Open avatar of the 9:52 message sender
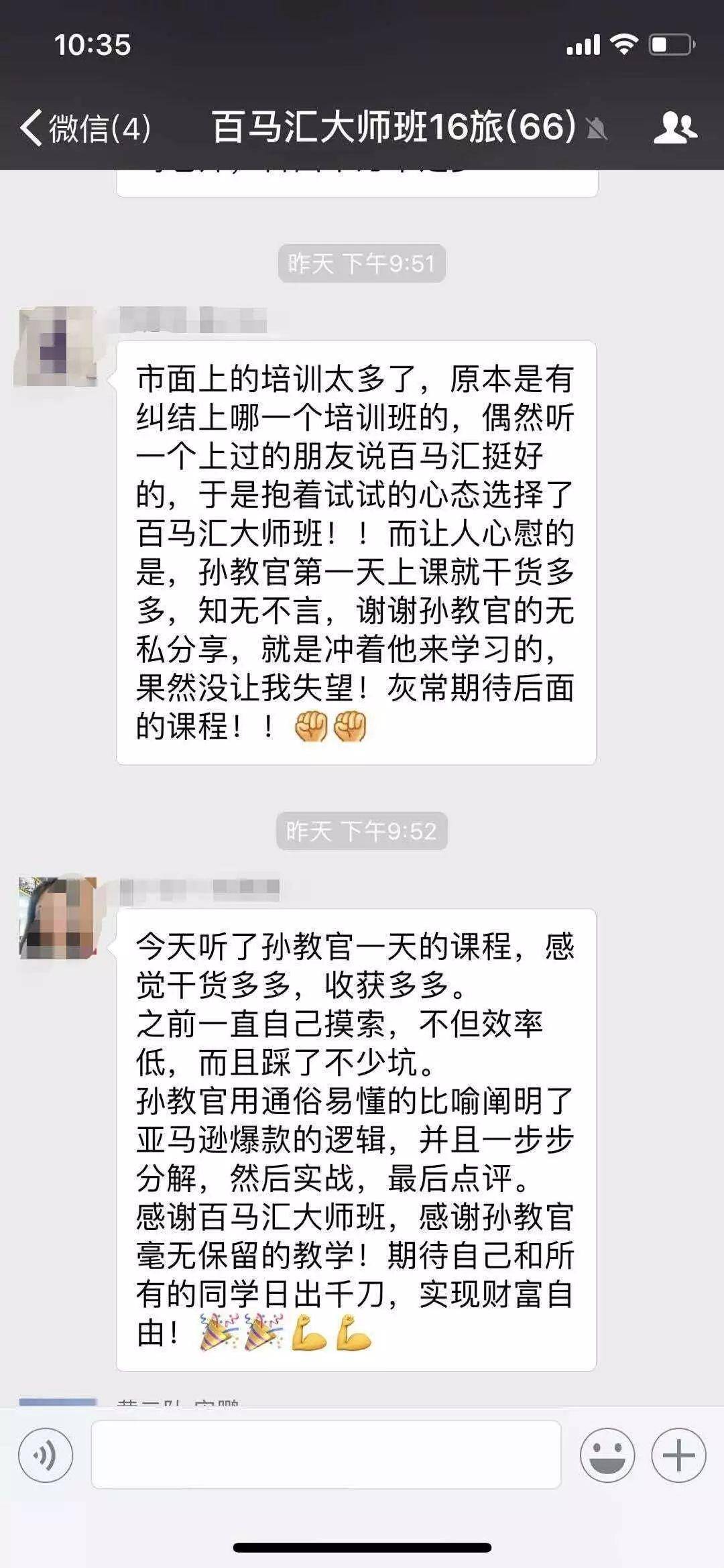 pos(58,917)
